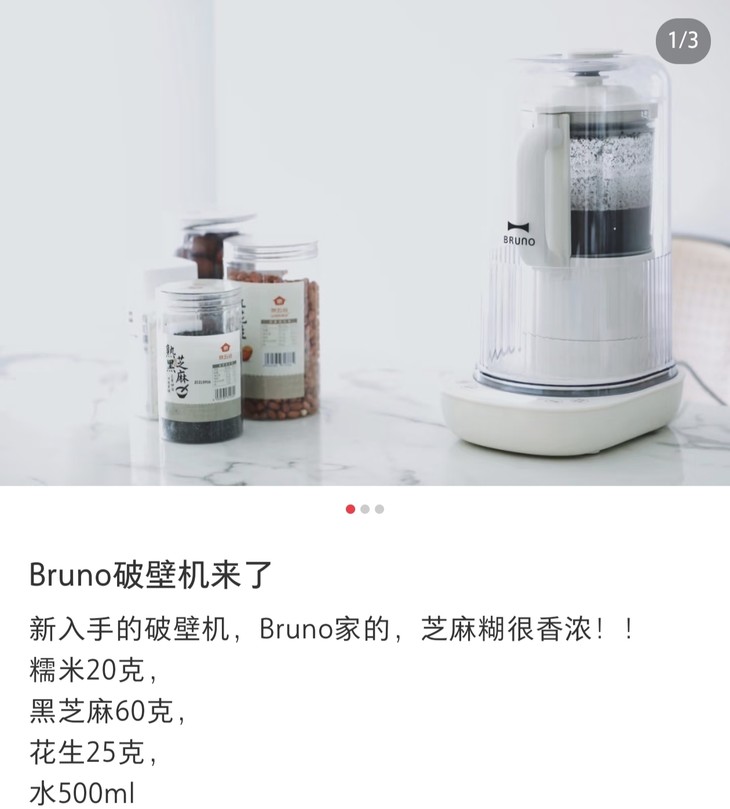The height and width of the screenshot is (809, 730).
Task: Jump to the third photo via page dots
Action: click(380, 509)
